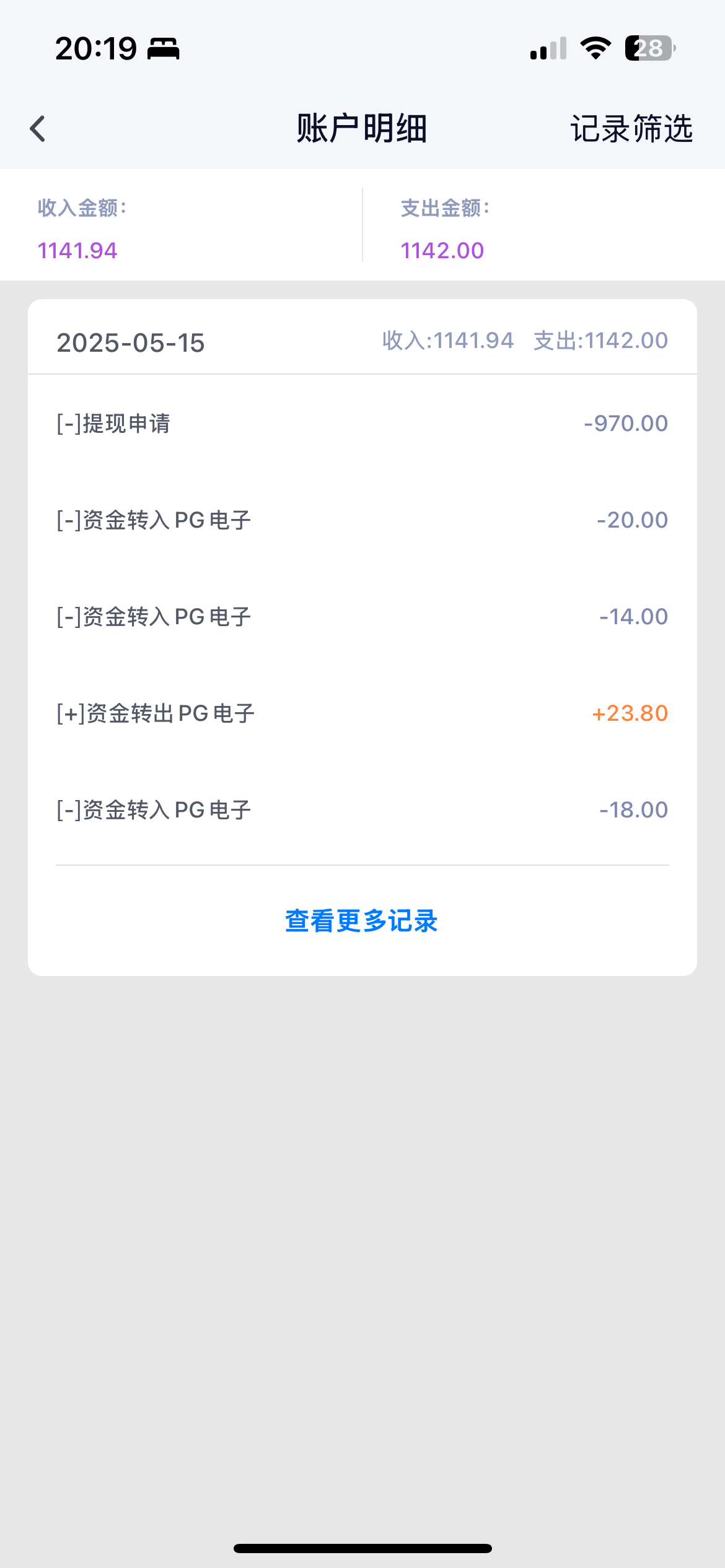Tap the back arrow to exit 账户明细
The width and height of the screenshot is (725, 1568).
[x=37, y=128]
